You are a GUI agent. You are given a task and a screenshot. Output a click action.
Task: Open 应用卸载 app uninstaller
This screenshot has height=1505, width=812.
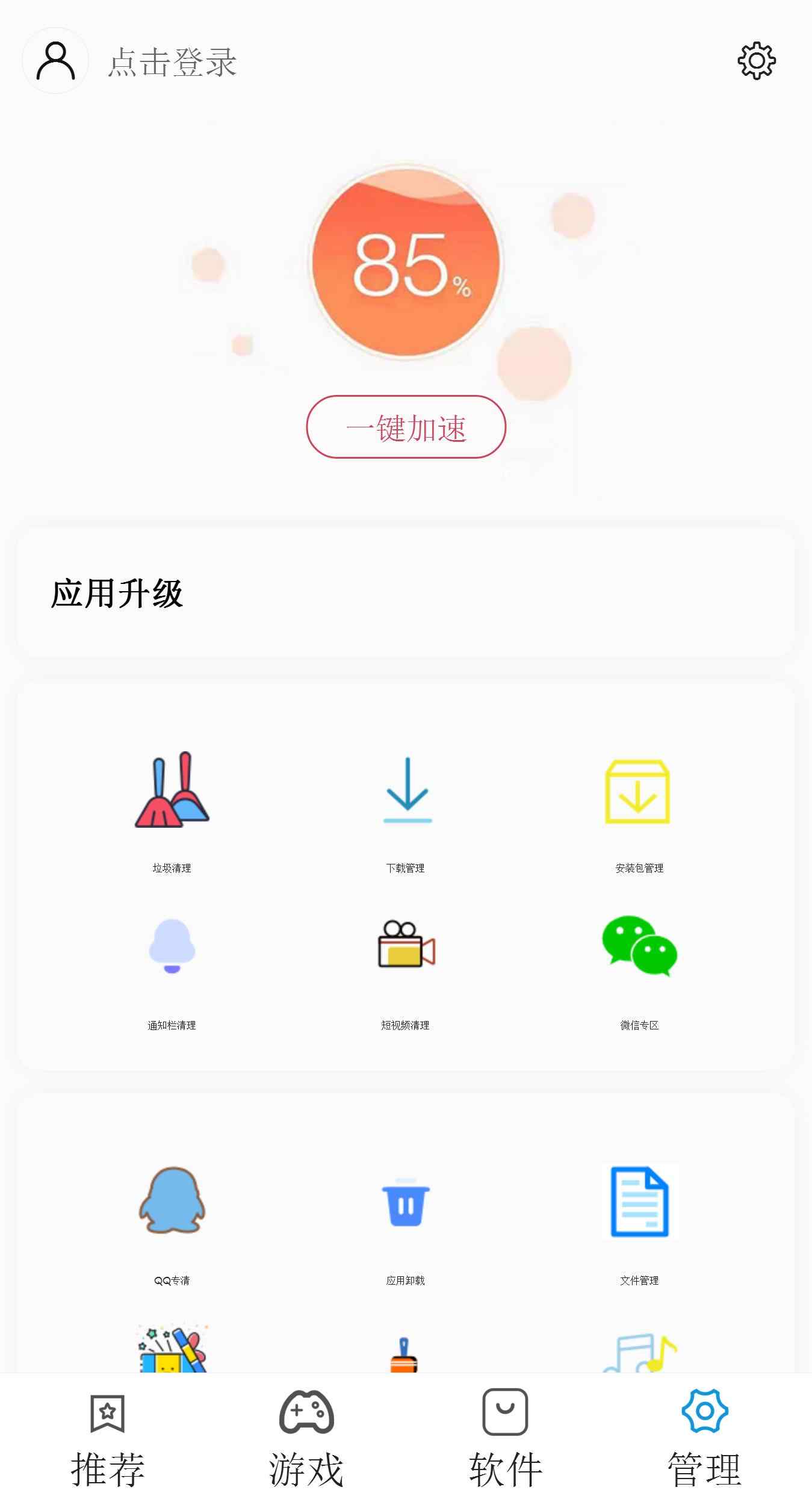(406, 1219)
